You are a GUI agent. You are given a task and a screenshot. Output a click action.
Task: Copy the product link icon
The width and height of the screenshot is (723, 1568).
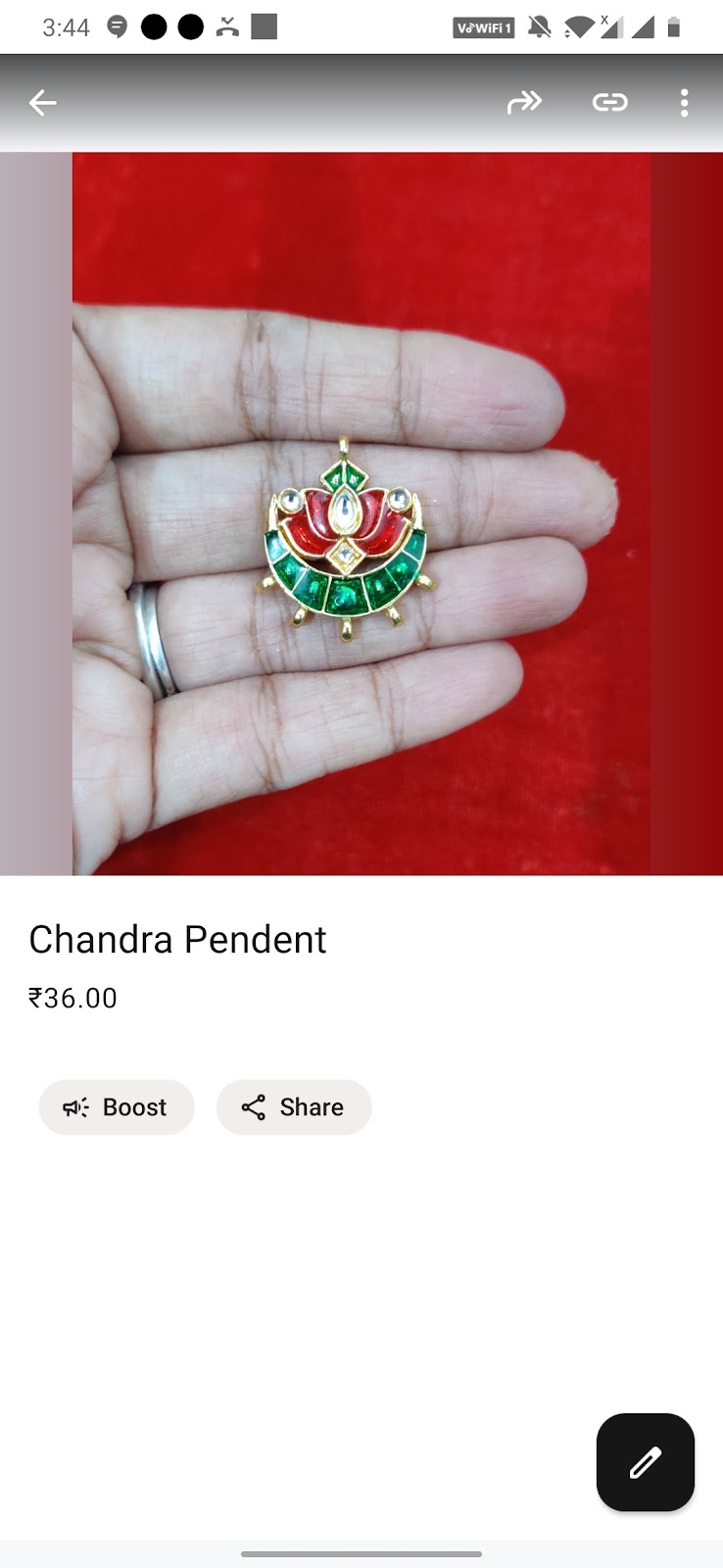click(x=609, y=102)
